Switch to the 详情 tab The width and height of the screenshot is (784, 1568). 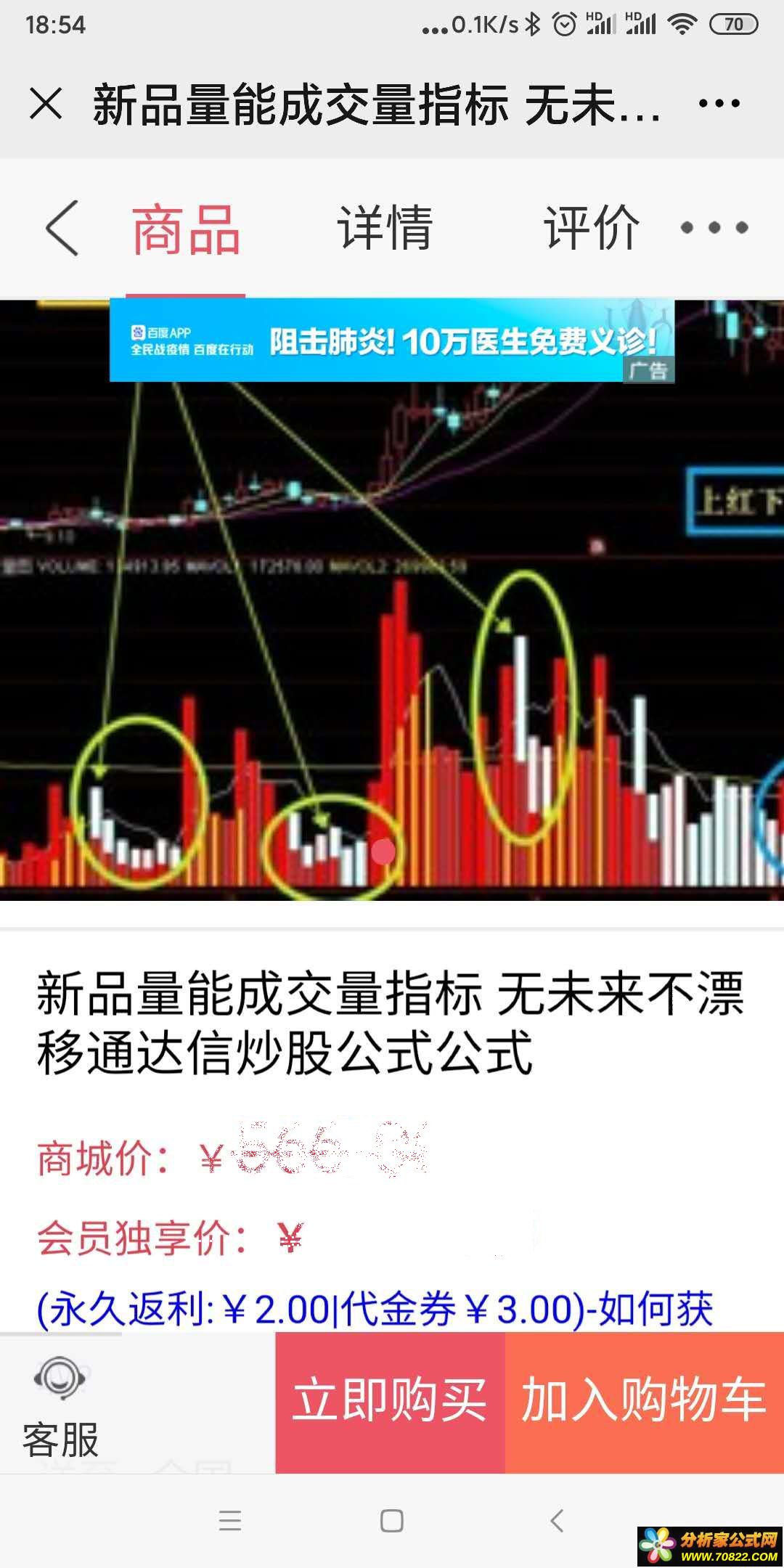point(385,228)
